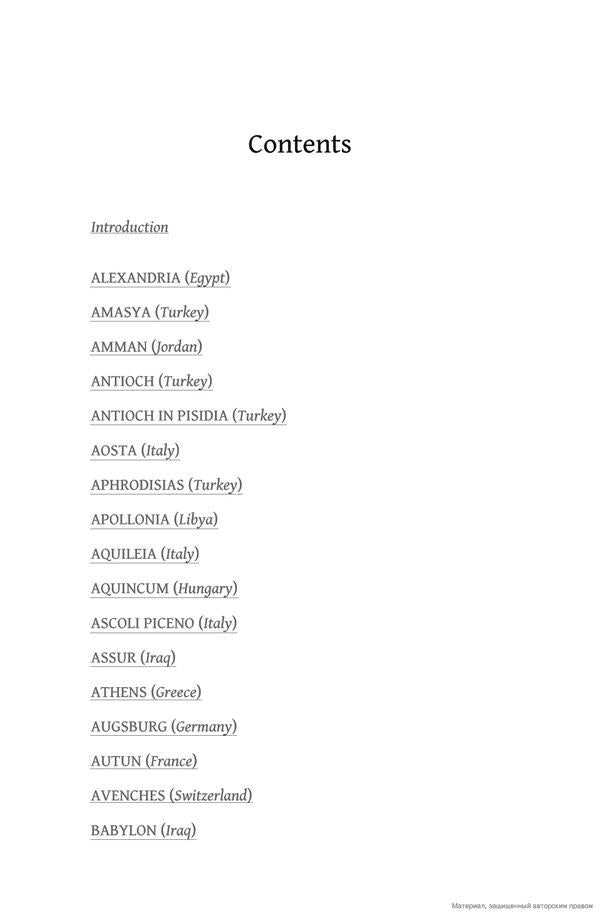Tap the AUTUN (France) link
The width and height of the screenshot is (600, 919).
(x=144, y=761)
